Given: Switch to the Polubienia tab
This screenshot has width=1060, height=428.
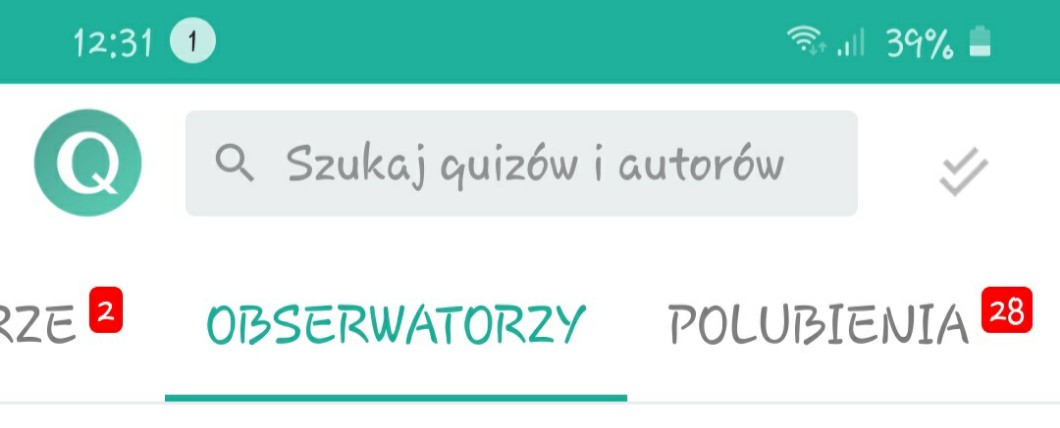Looking at the screenshot, I should click(x=820, y=323).
